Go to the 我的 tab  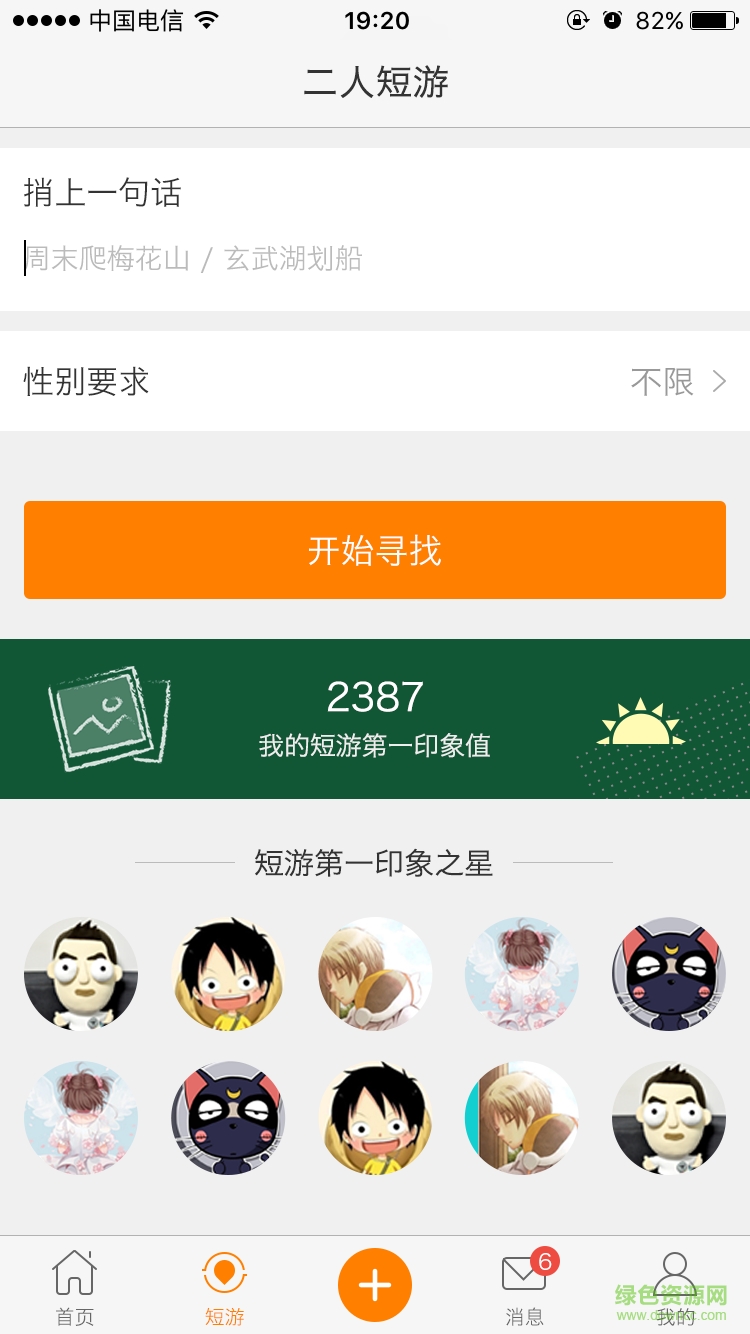(x=675, y=1288)
